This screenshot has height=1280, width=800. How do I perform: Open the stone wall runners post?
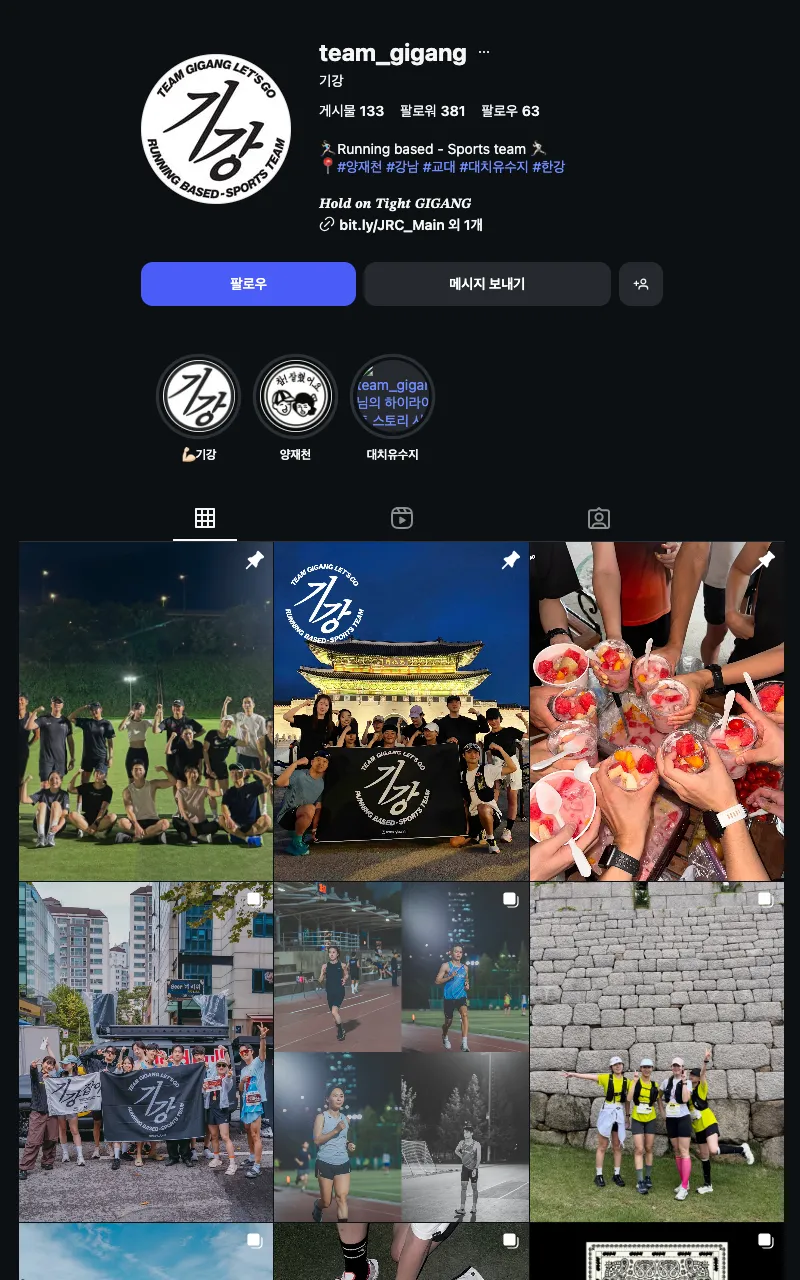(x=656, y=1052)
